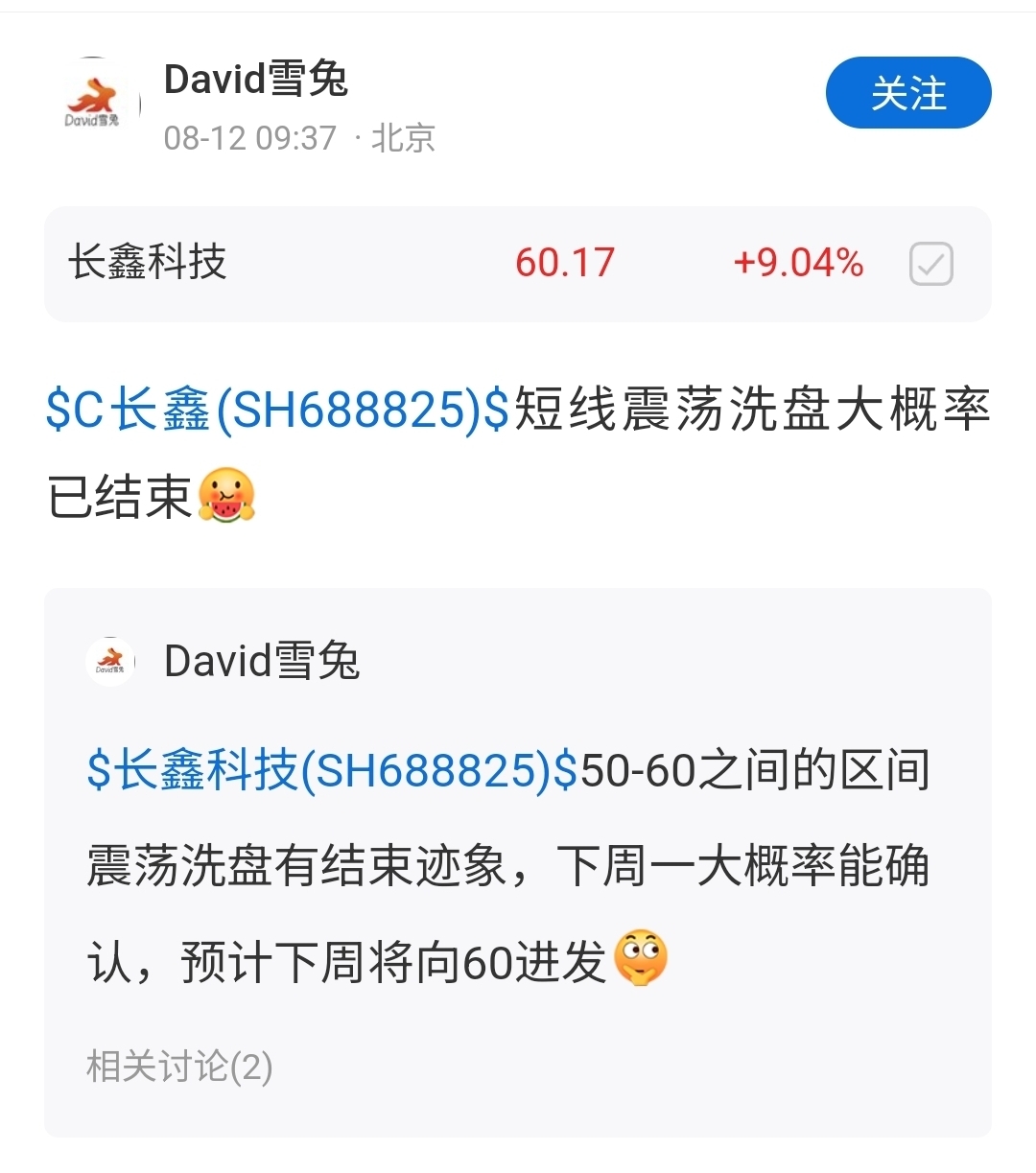Open the $长鑫科技(SH688825)$ link in quoted post
Image resolution: width=1036 pixels, height=1173 pixels.
(332, 769)
